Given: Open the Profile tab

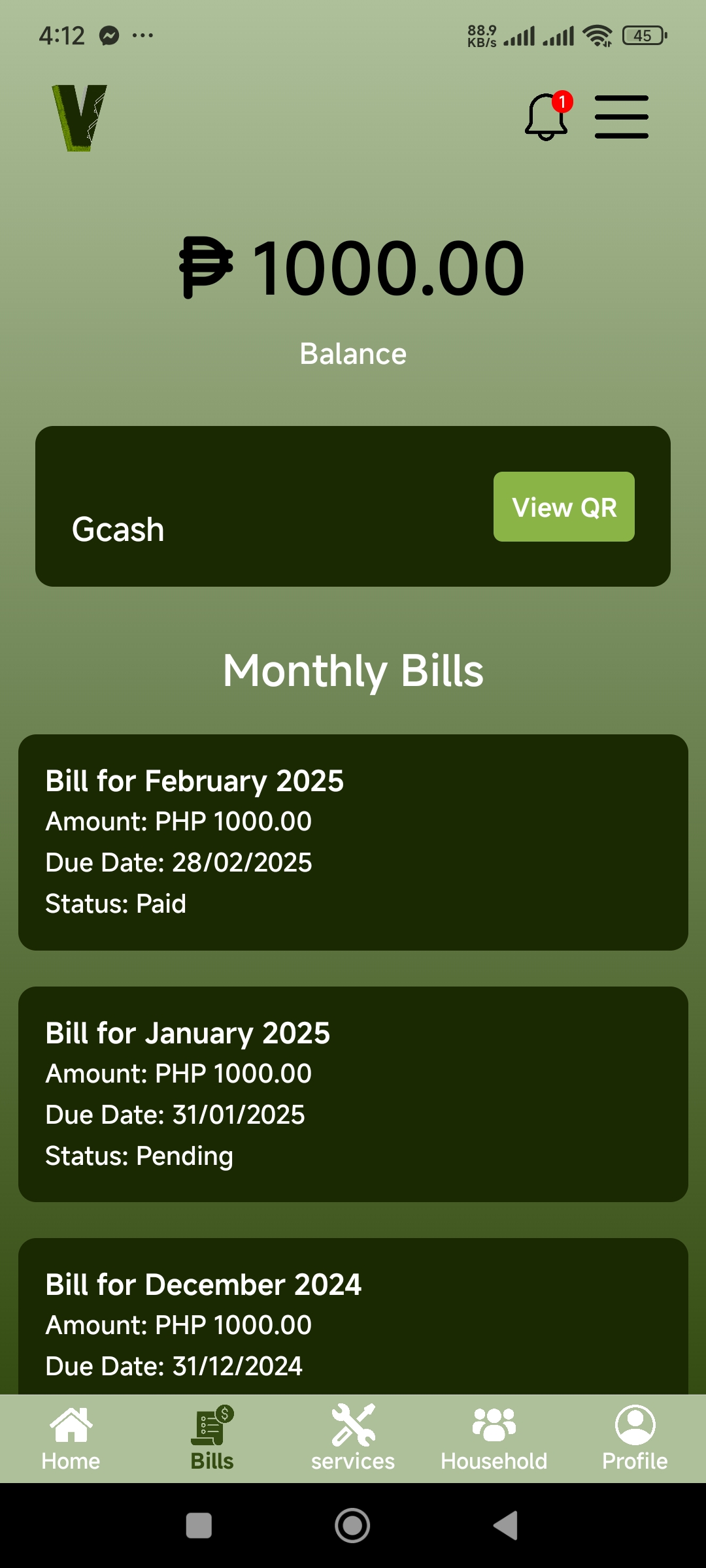Looking at the screenshot, I should [635, 1438].
